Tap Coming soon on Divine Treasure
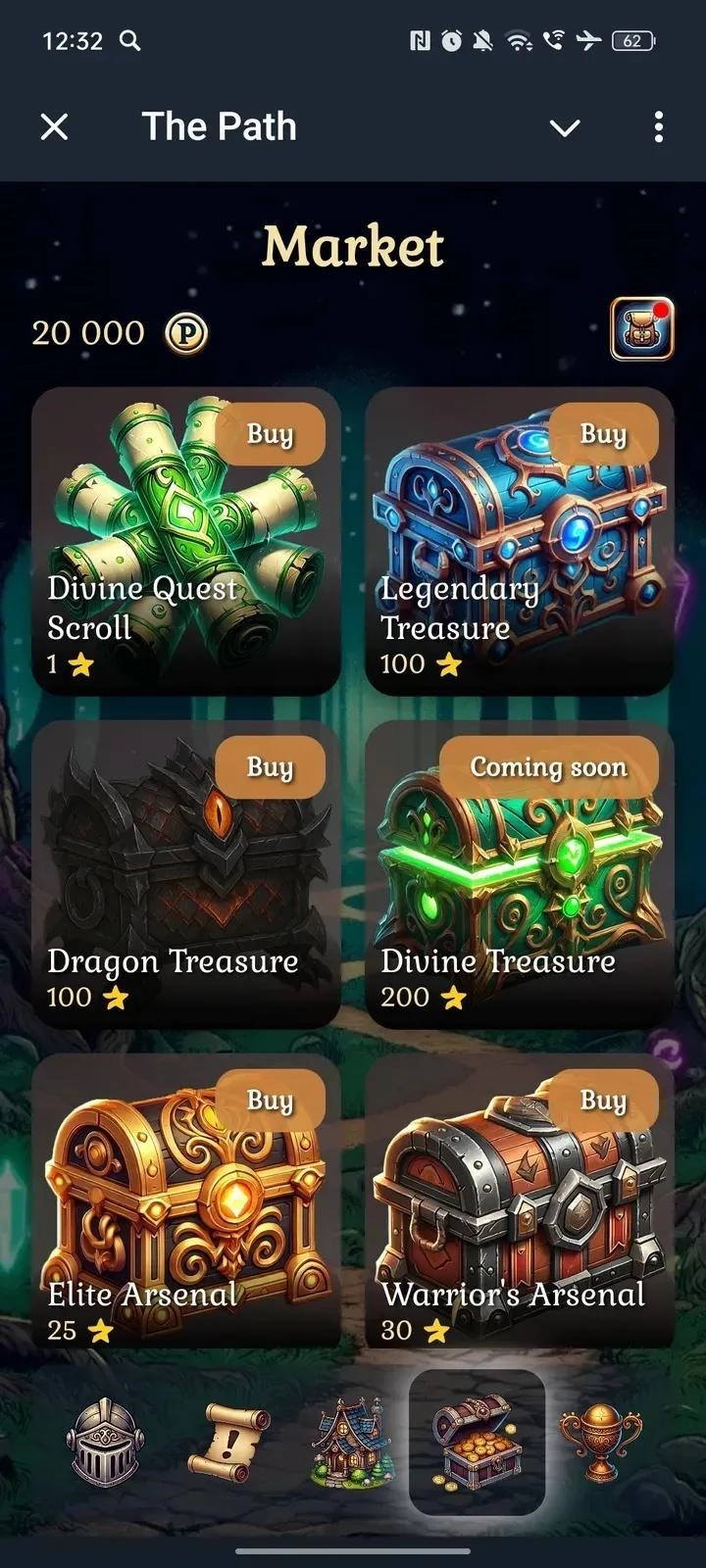The height and width of the screenshot is (1568, 706). 548,766
